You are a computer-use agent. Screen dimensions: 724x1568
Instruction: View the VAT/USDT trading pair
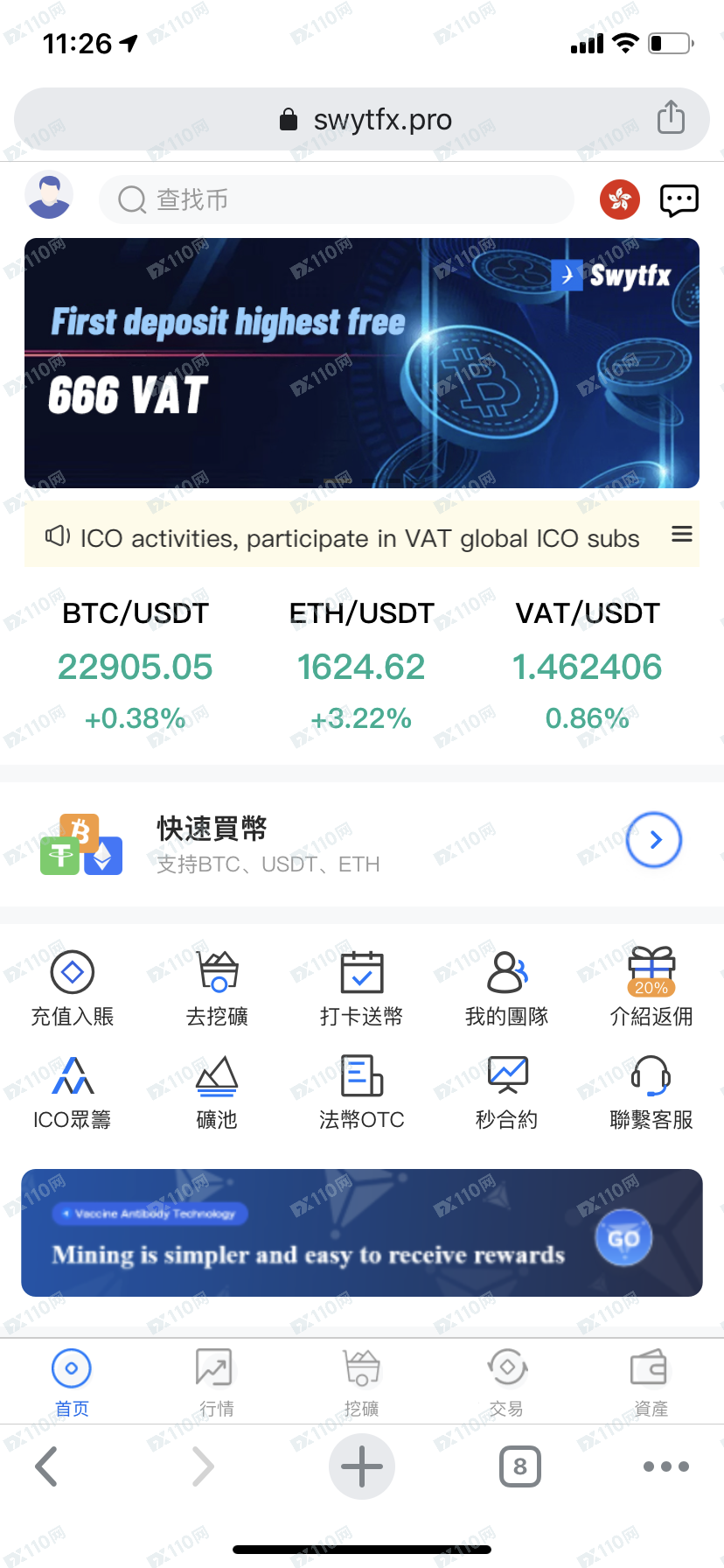click(588, 666)
